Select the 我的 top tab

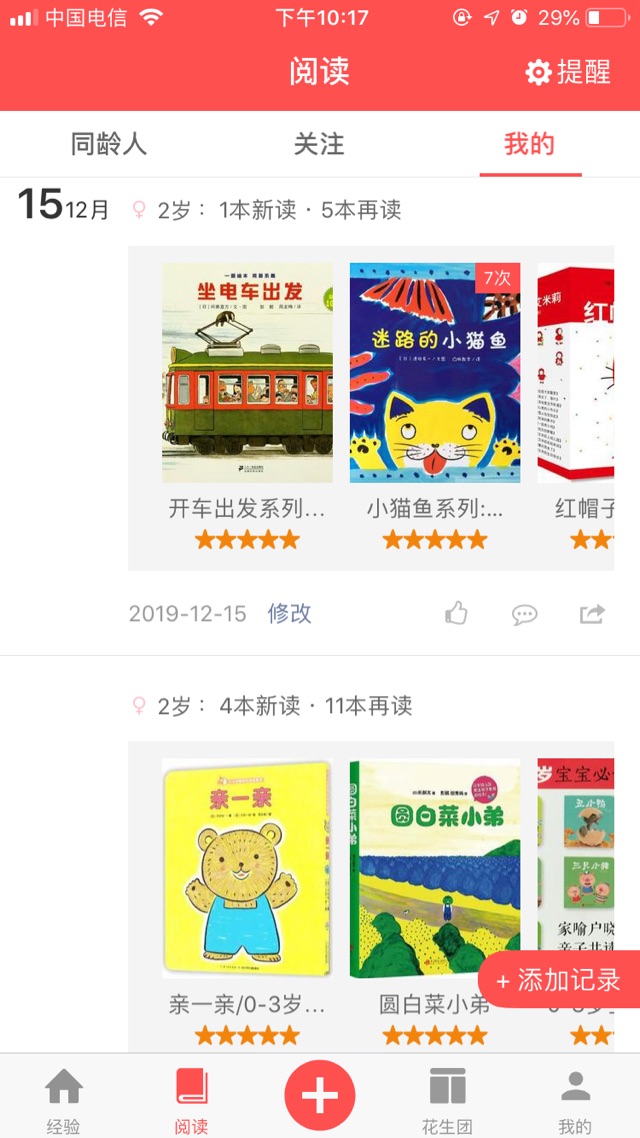tap(529, 144)
